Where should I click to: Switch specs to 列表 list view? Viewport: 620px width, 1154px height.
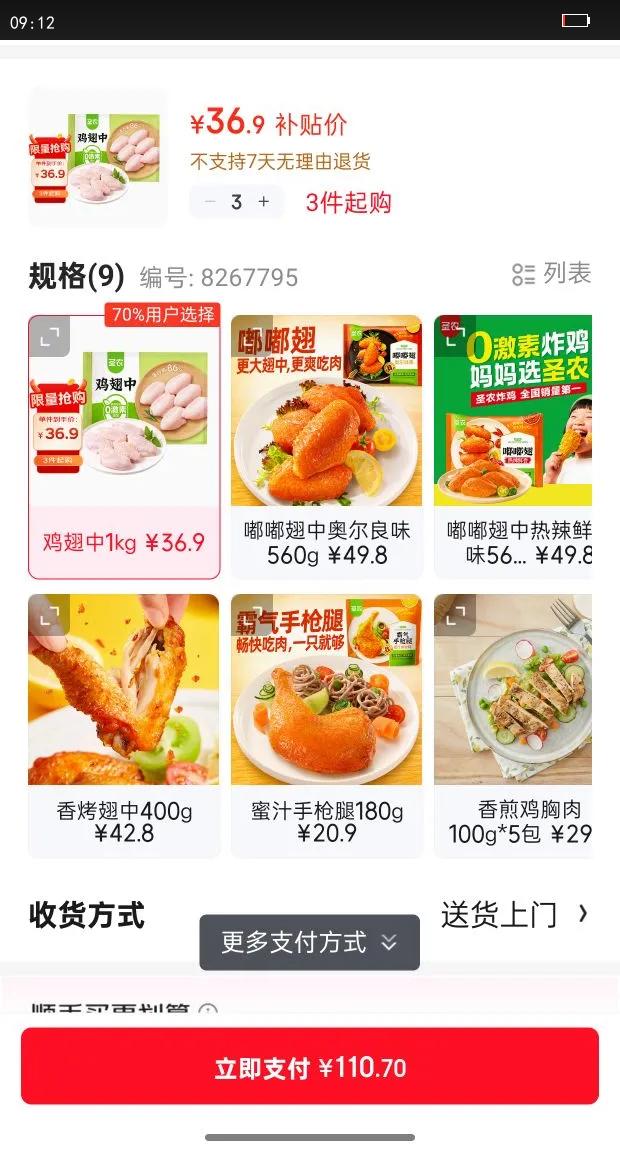[x=551, y=274]
